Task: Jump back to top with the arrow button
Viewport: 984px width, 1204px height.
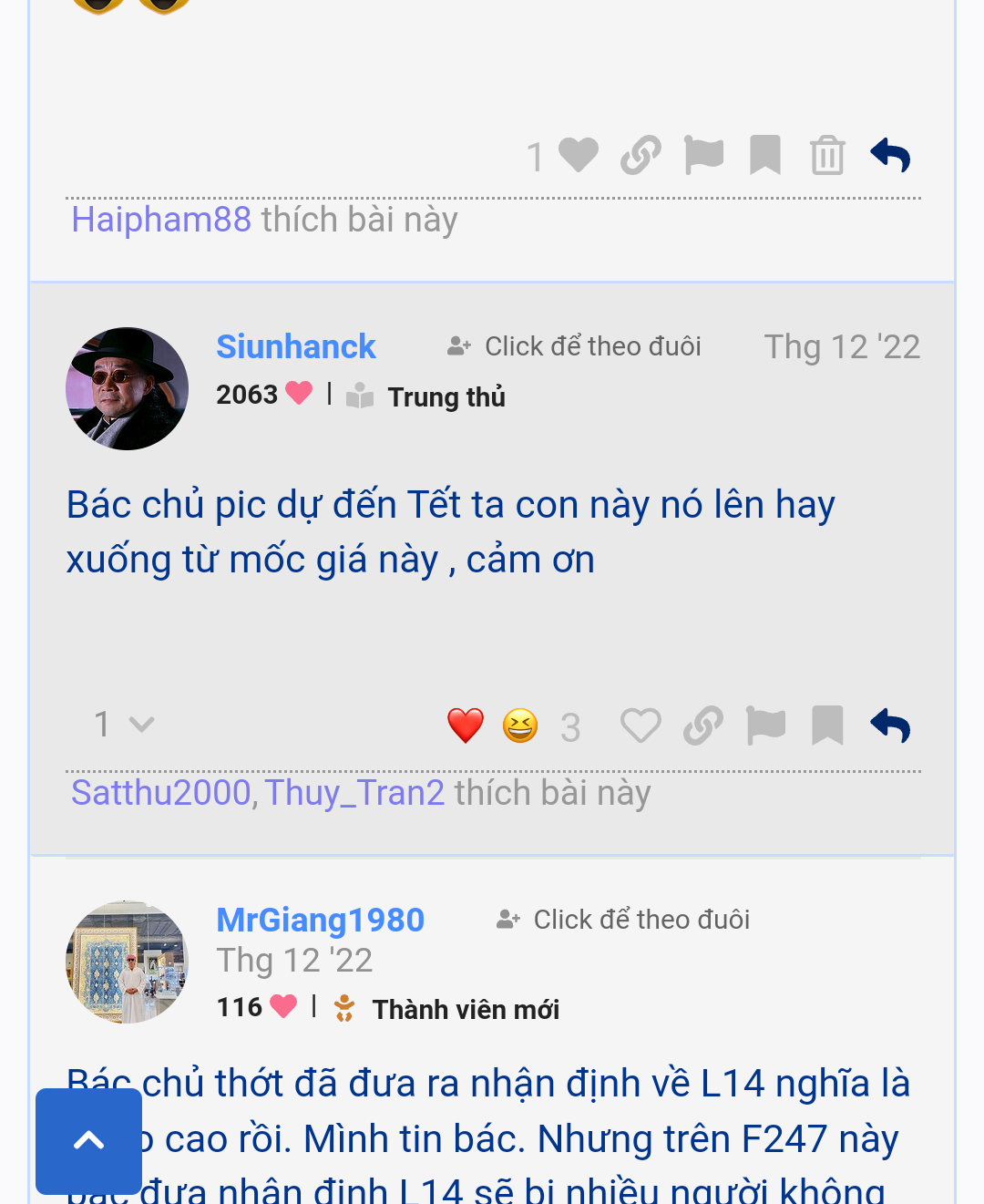Action: pos(88,1141)
